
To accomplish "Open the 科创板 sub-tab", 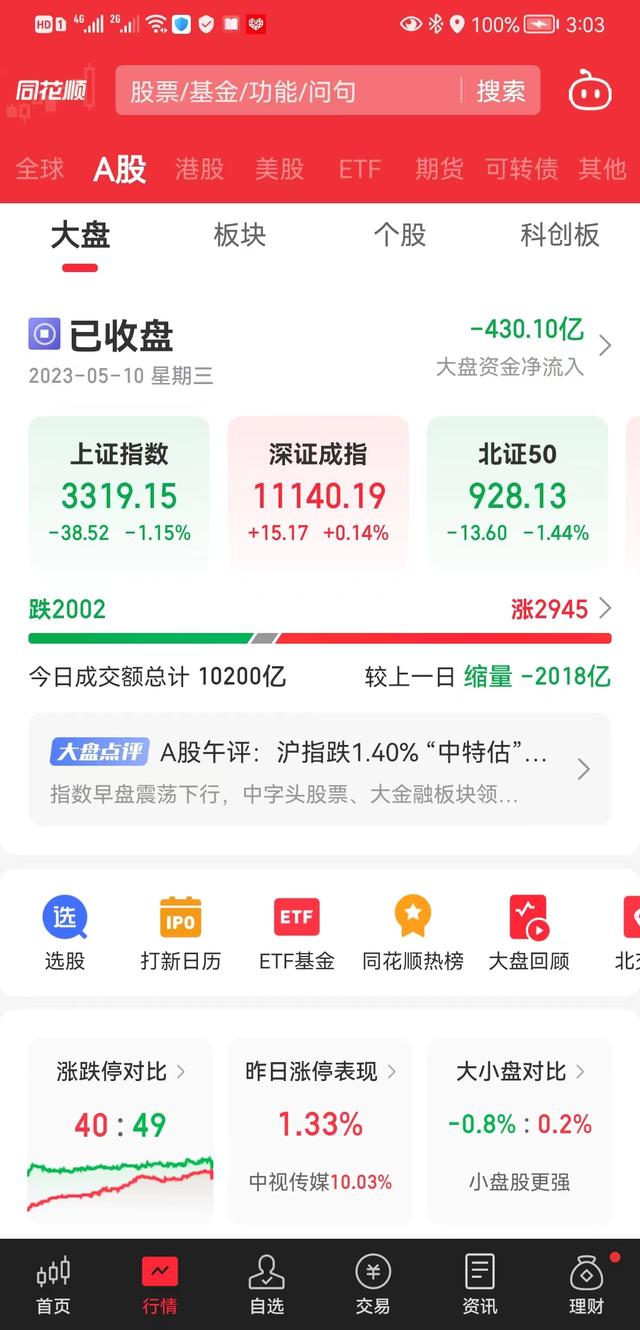I will (559, 236).
